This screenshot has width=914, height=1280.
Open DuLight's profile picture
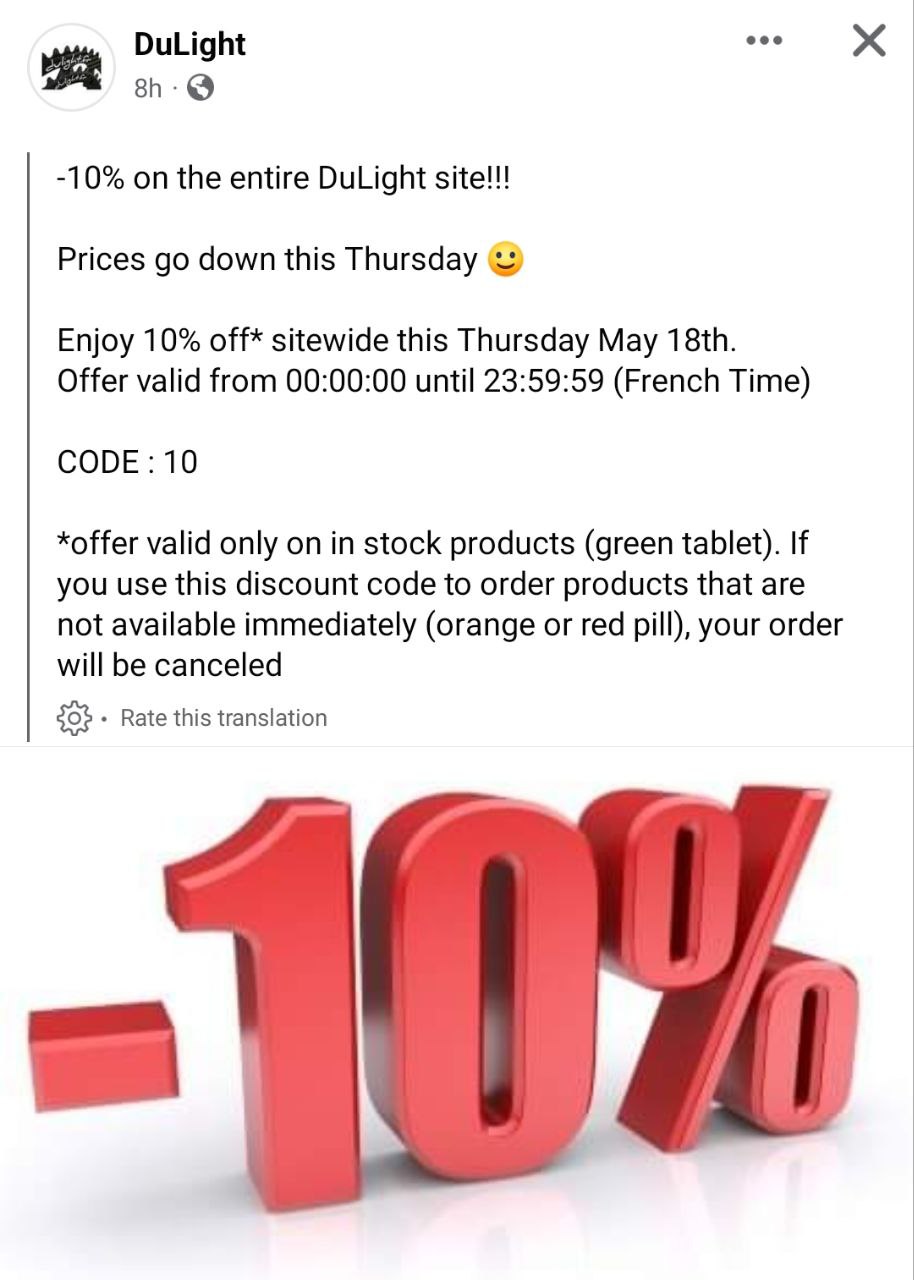pos(71,67)
